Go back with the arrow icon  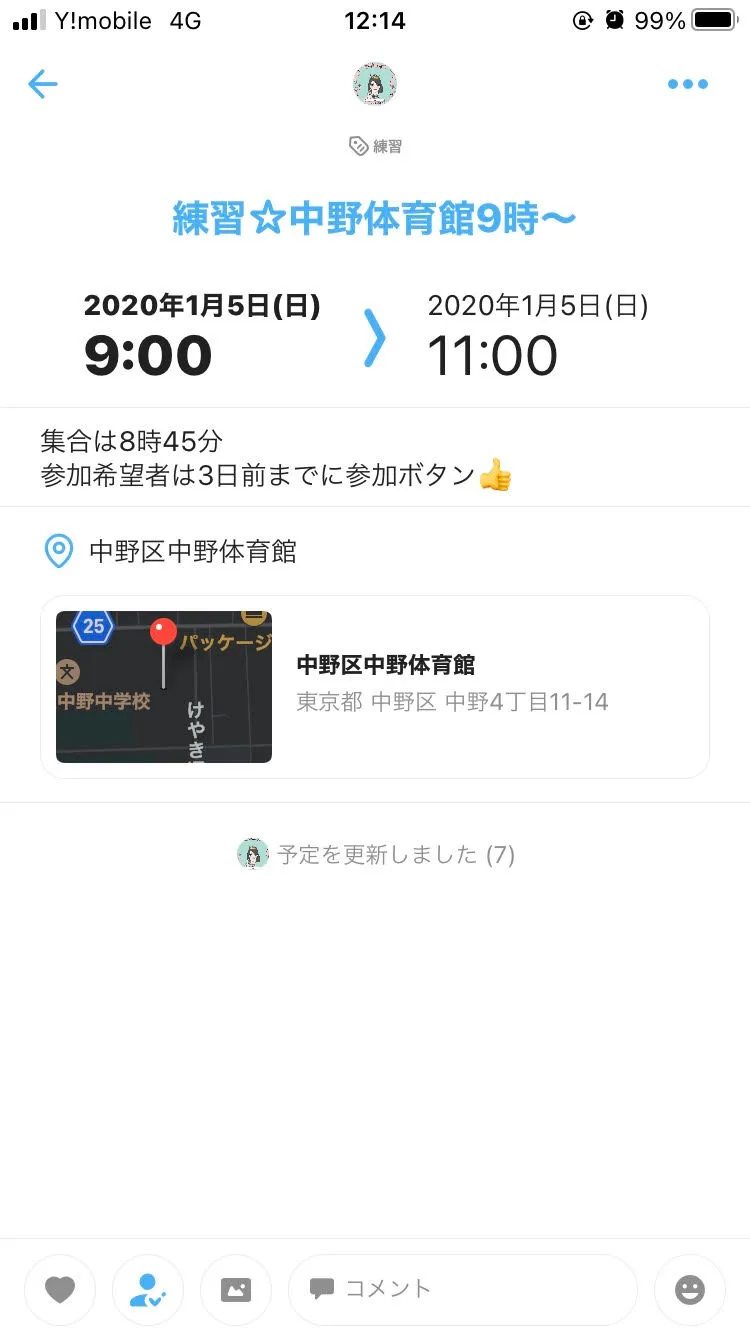[x=43, y=84]
